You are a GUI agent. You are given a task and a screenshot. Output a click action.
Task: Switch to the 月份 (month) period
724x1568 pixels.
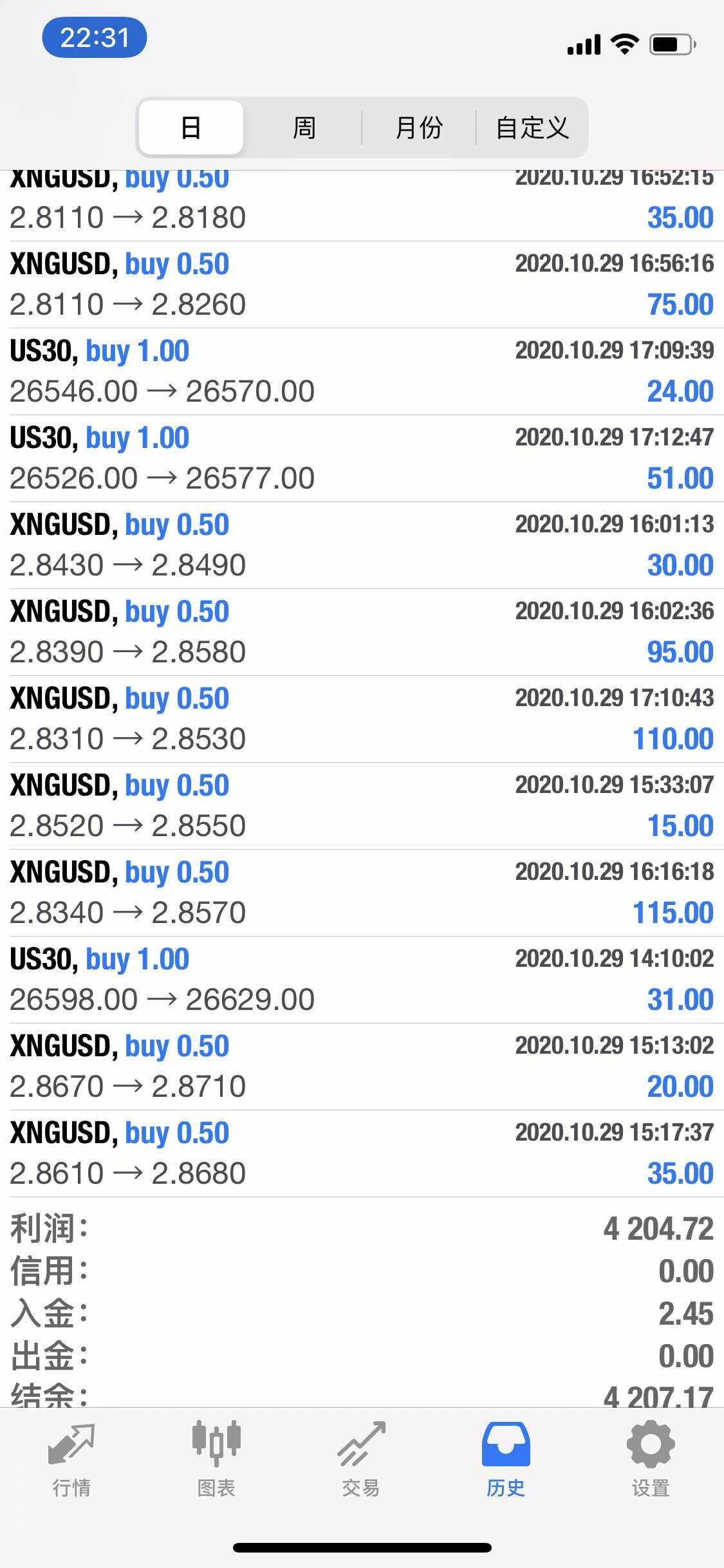[419, 127]
